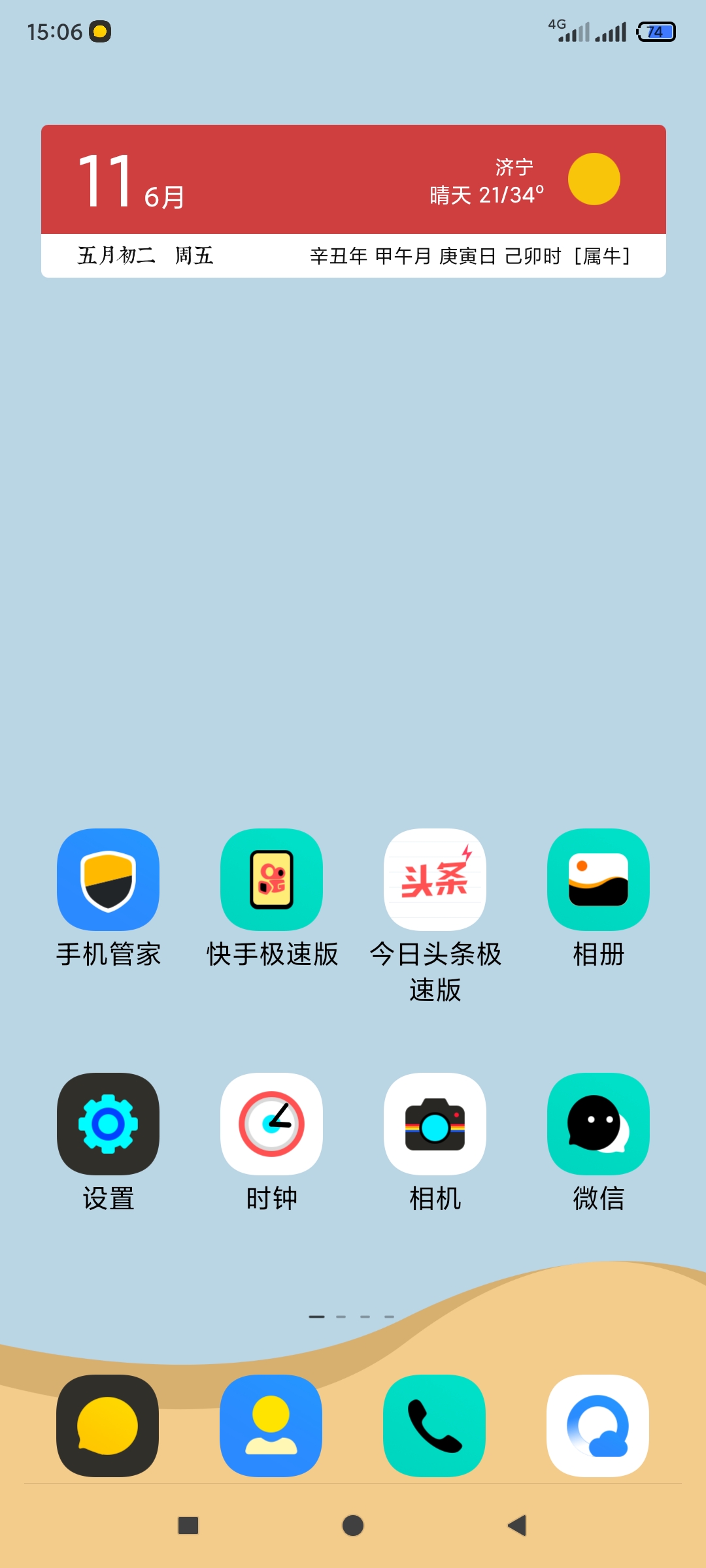Launch the browser app in dock

point(598,1426)
